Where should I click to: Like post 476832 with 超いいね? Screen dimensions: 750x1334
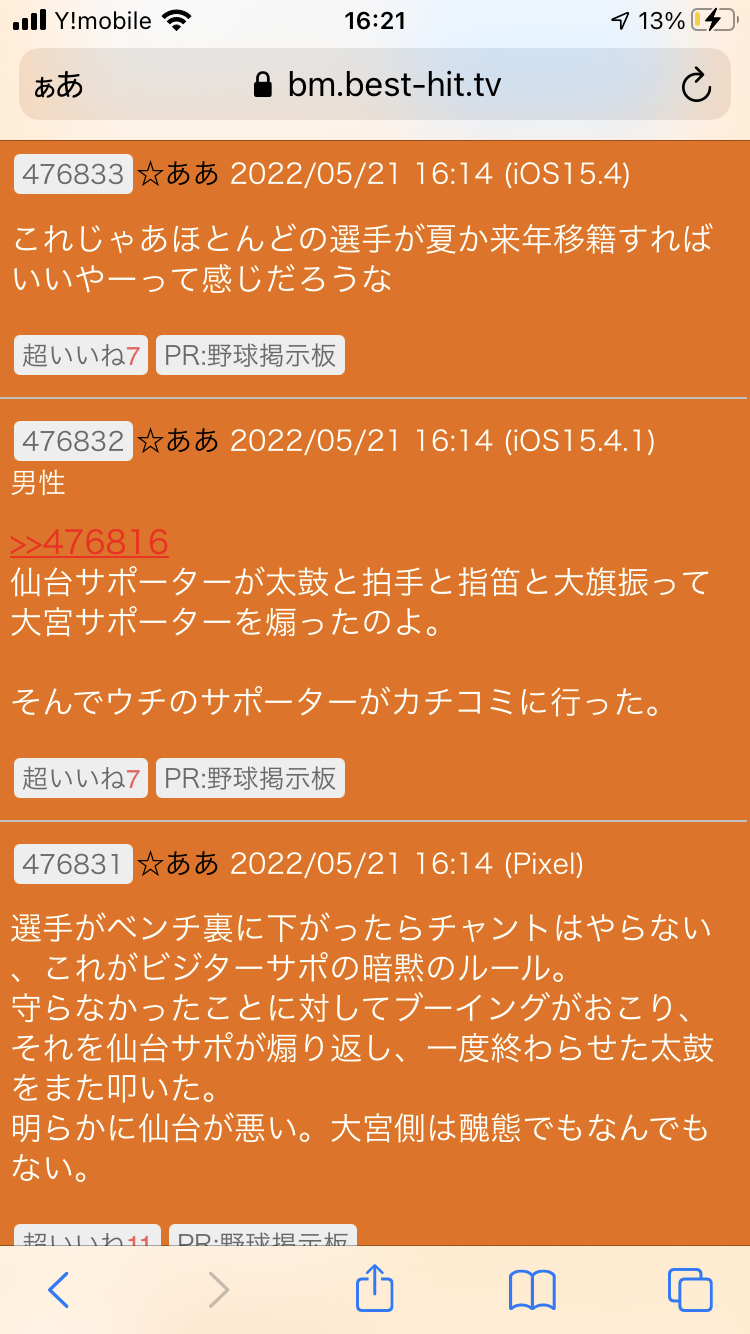[82, 777]
